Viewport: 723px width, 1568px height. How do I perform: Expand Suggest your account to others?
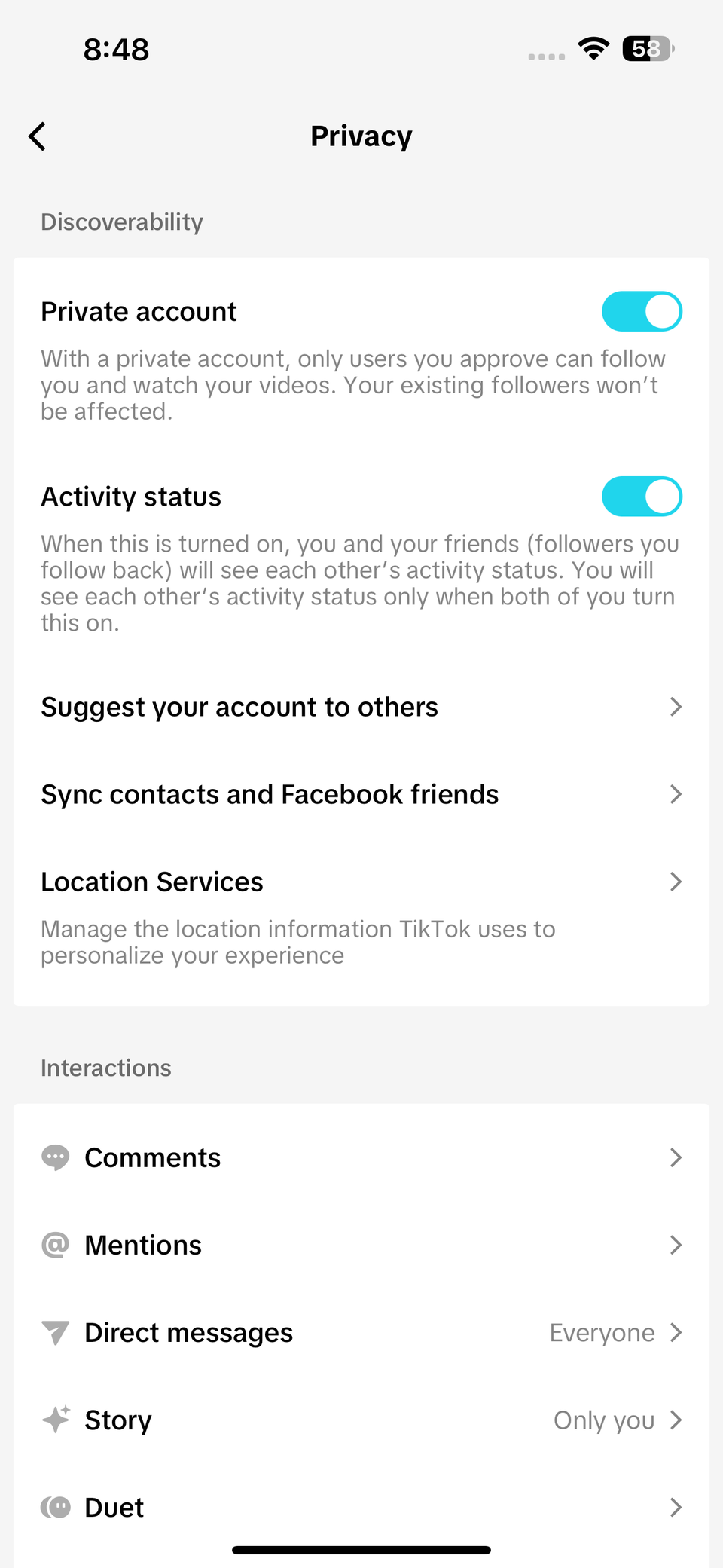[x=361, y=707]
